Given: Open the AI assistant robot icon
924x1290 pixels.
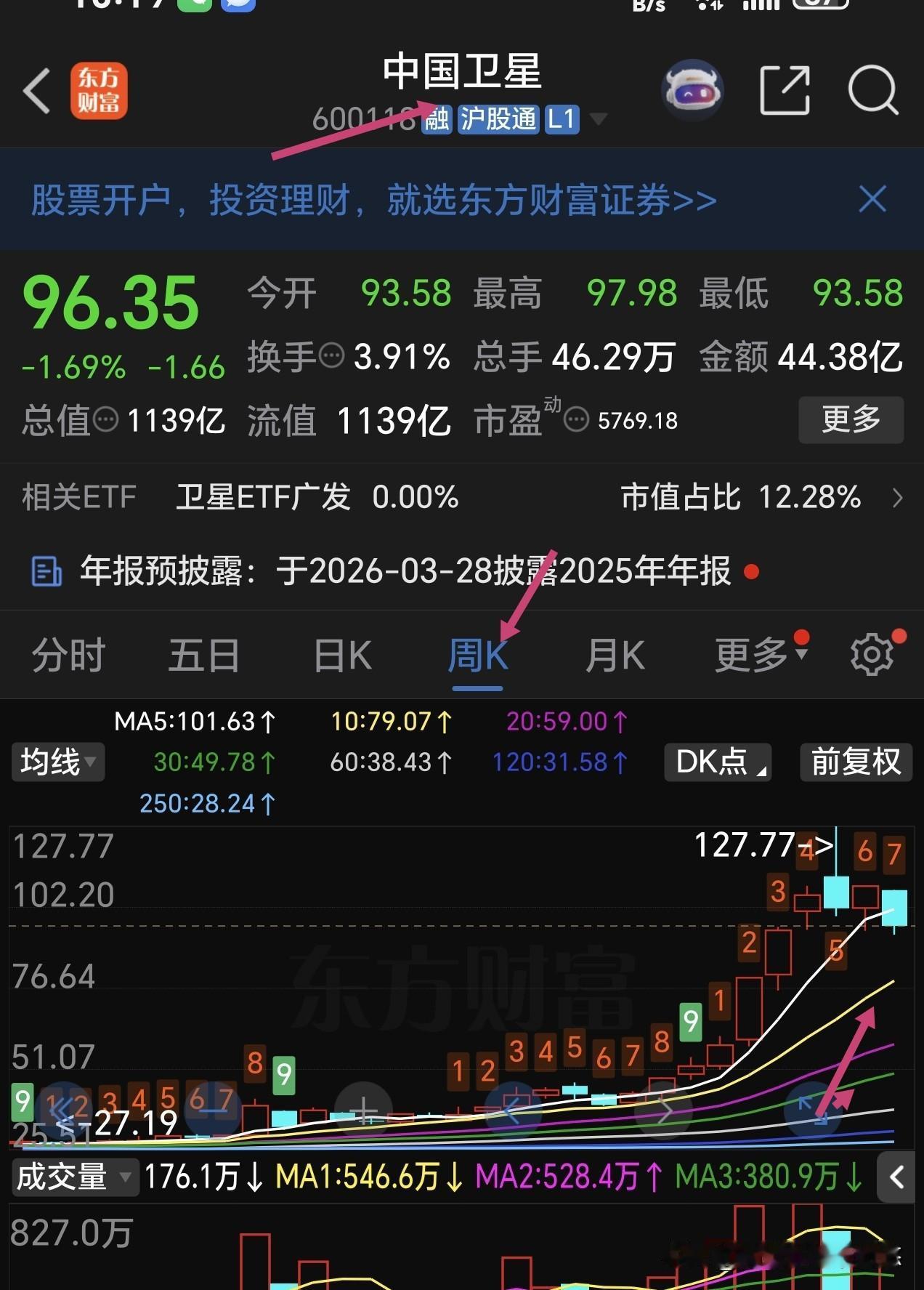Looking at the screenshot, I should tap(693, 89).
